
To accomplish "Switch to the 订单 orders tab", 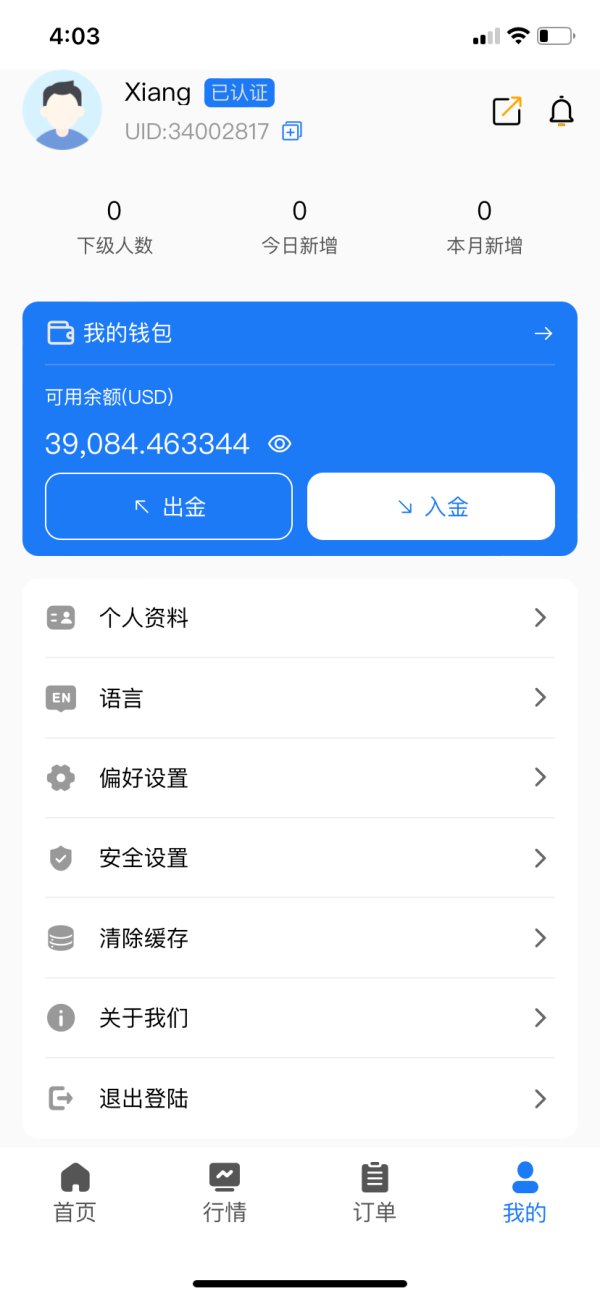I will (x=375, y=1193).
